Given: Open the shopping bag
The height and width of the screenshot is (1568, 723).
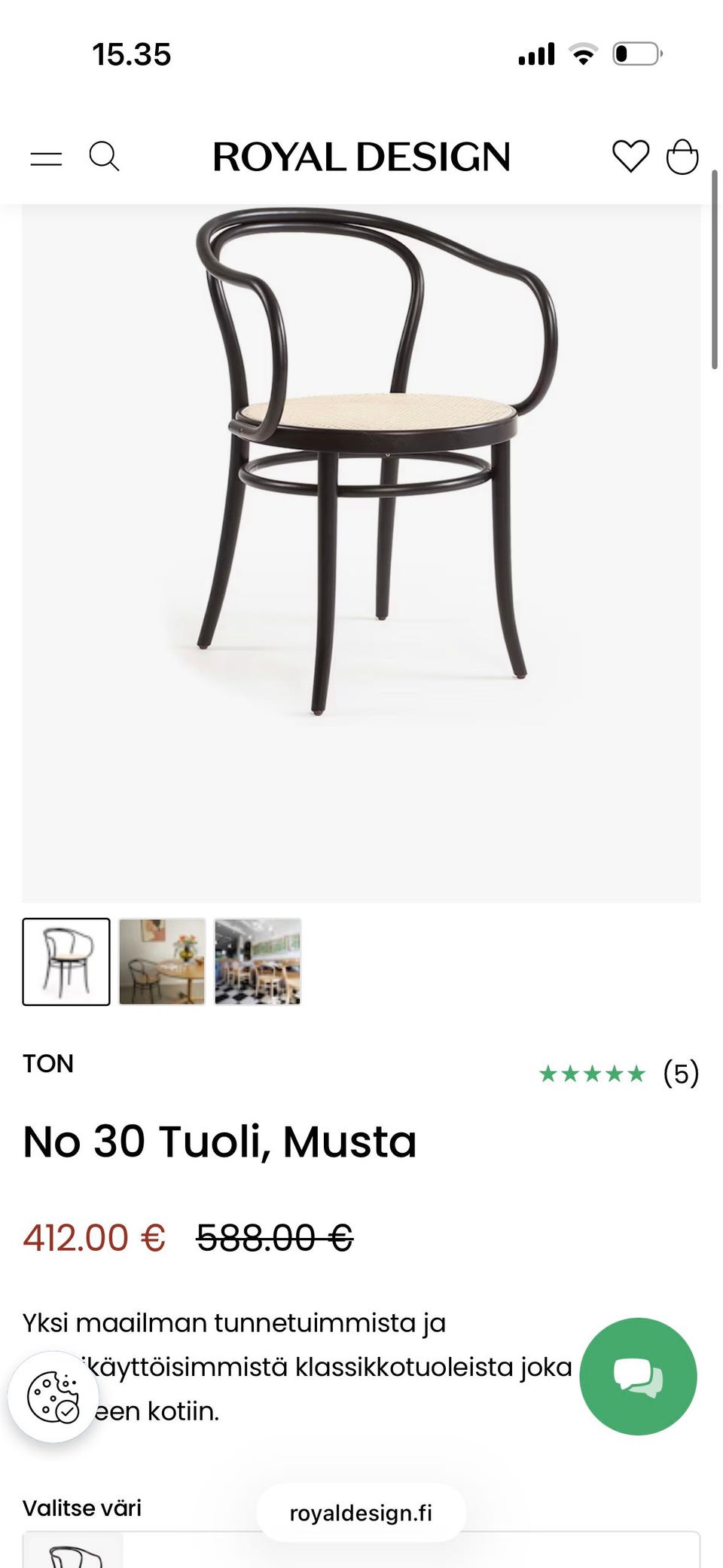Looking at the screenshot, I should pos(682,157).
